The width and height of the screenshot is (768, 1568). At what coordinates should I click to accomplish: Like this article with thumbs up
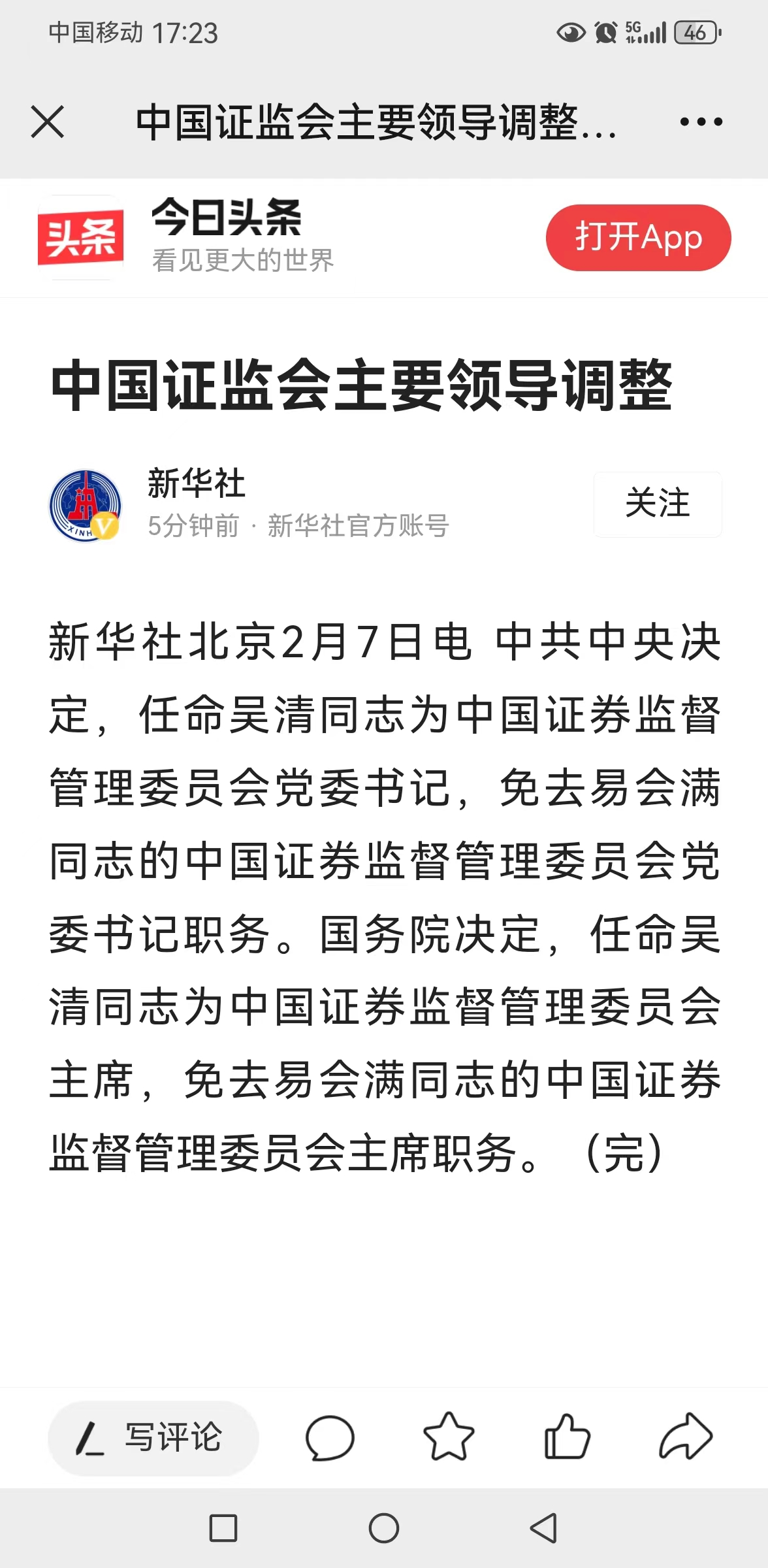[567, 1437]
